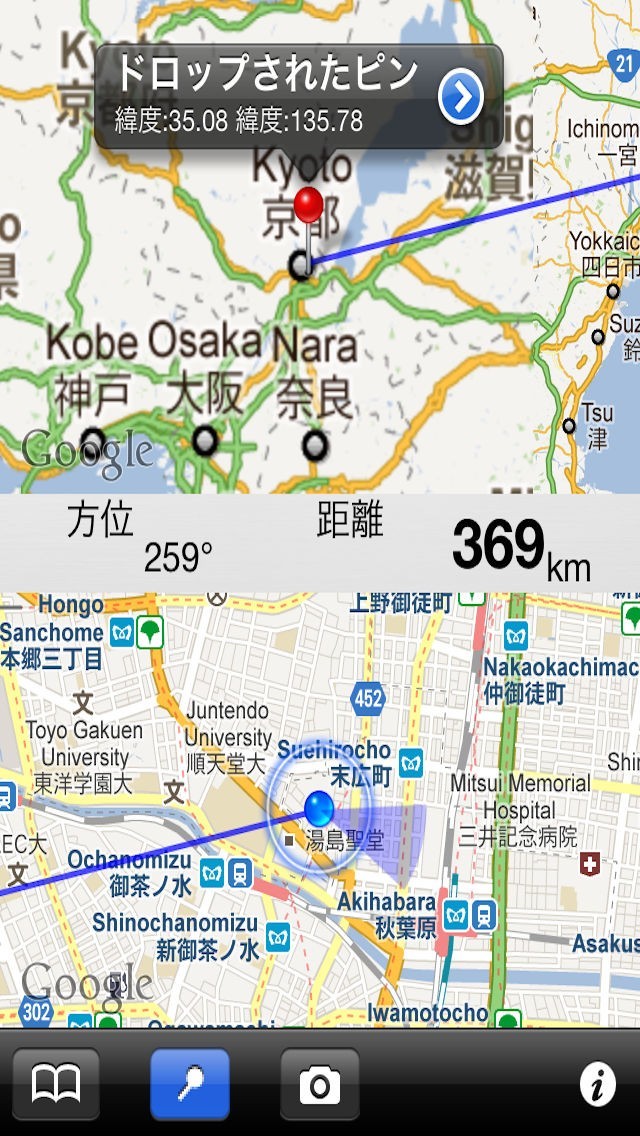
Task: Open the camera button
Action: tap(320, 1084)
